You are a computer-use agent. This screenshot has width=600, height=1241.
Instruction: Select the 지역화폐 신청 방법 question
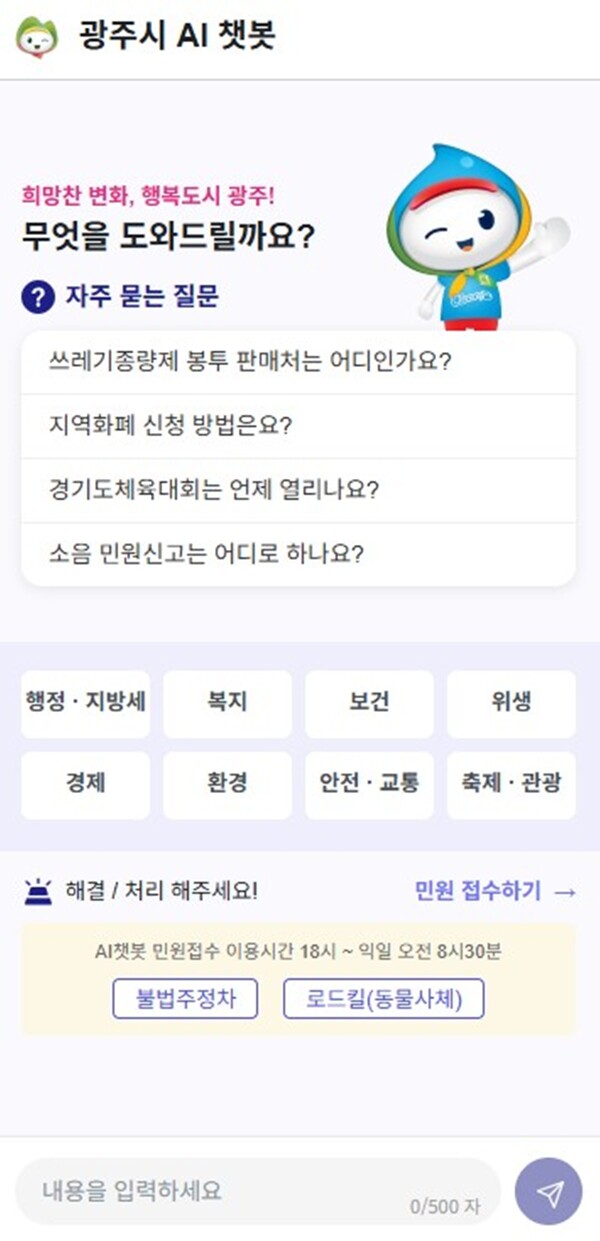click(170, 425)
